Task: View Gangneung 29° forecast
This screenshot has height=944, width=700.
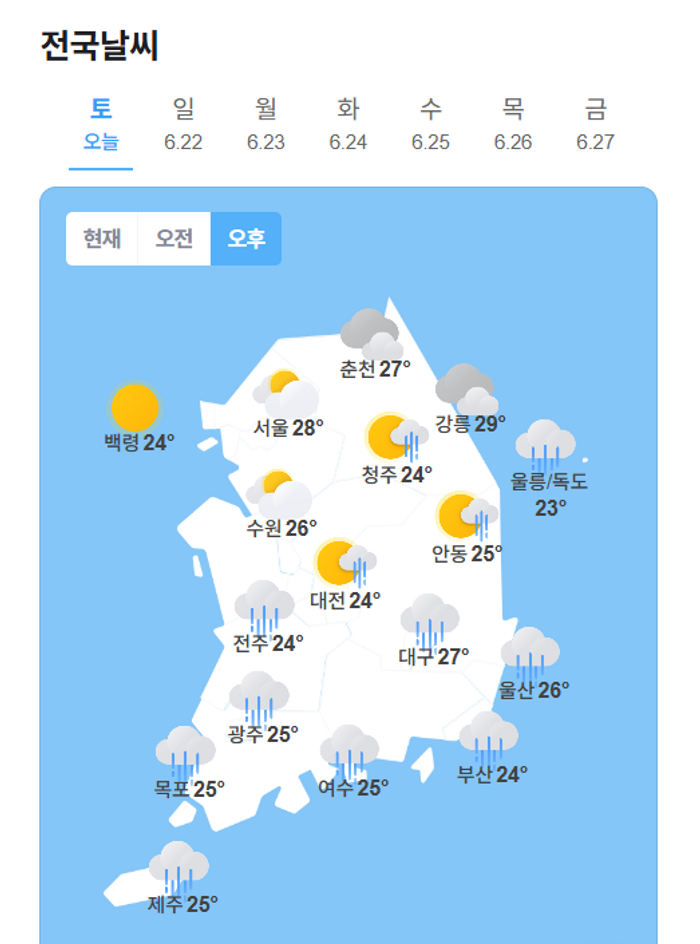Action: pos(469,405)
